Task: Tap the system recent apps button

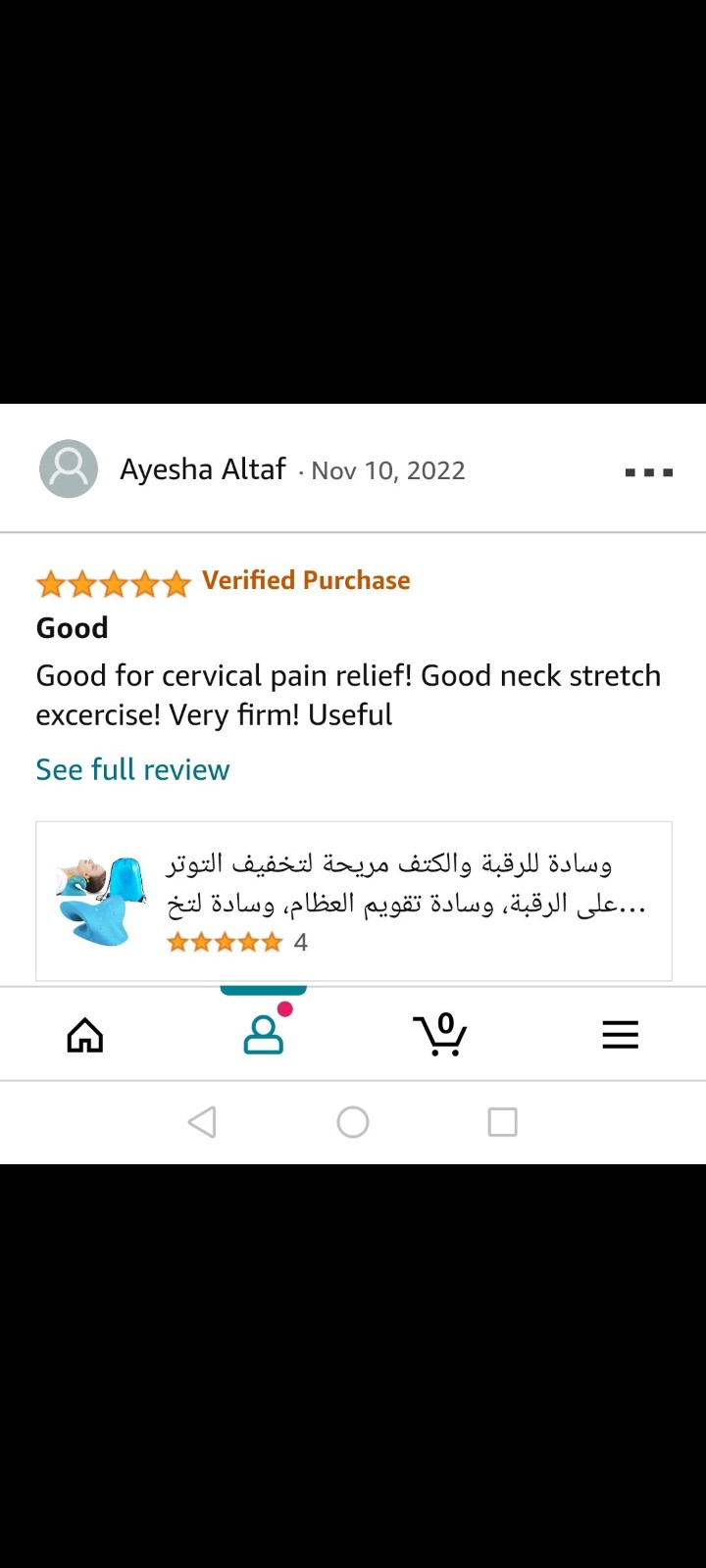Action: click(x=502, y=1122)
